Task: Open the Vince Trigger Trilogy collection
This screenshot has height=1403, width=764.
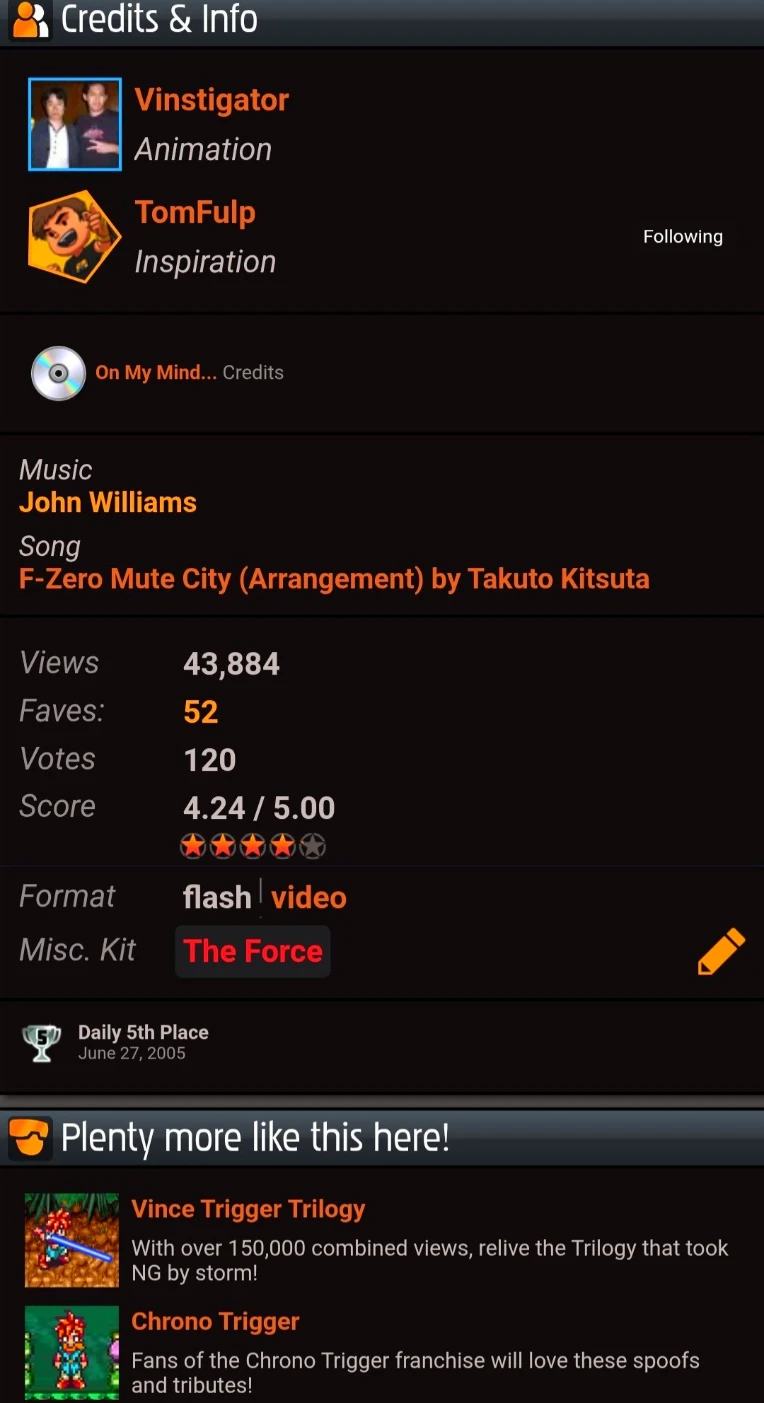Action: point(248,1209)
